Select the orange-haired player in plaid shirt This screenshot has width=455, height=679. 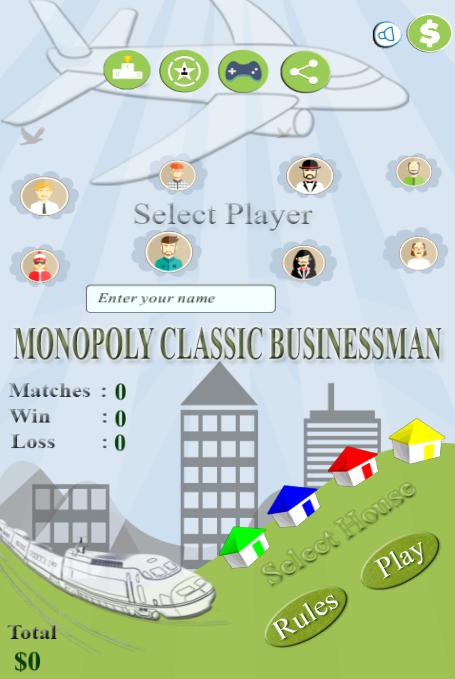pyautogui.click(x=178, y=176)
